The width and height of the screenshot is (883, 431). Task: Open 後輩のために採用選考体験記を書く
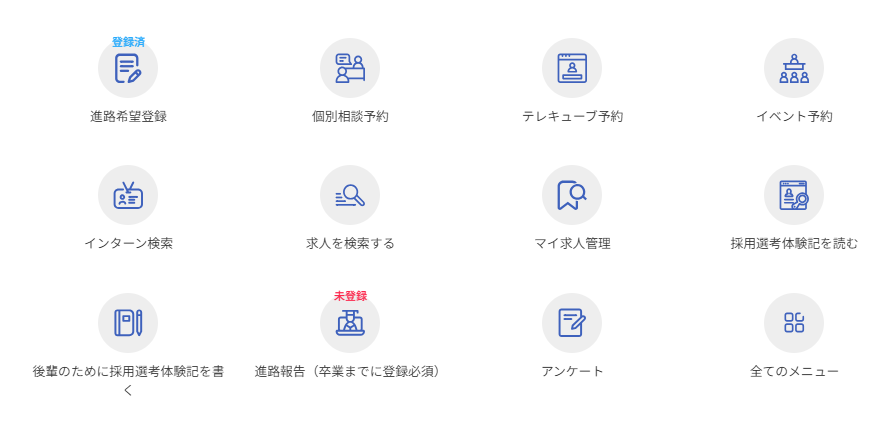coord(128,323)
